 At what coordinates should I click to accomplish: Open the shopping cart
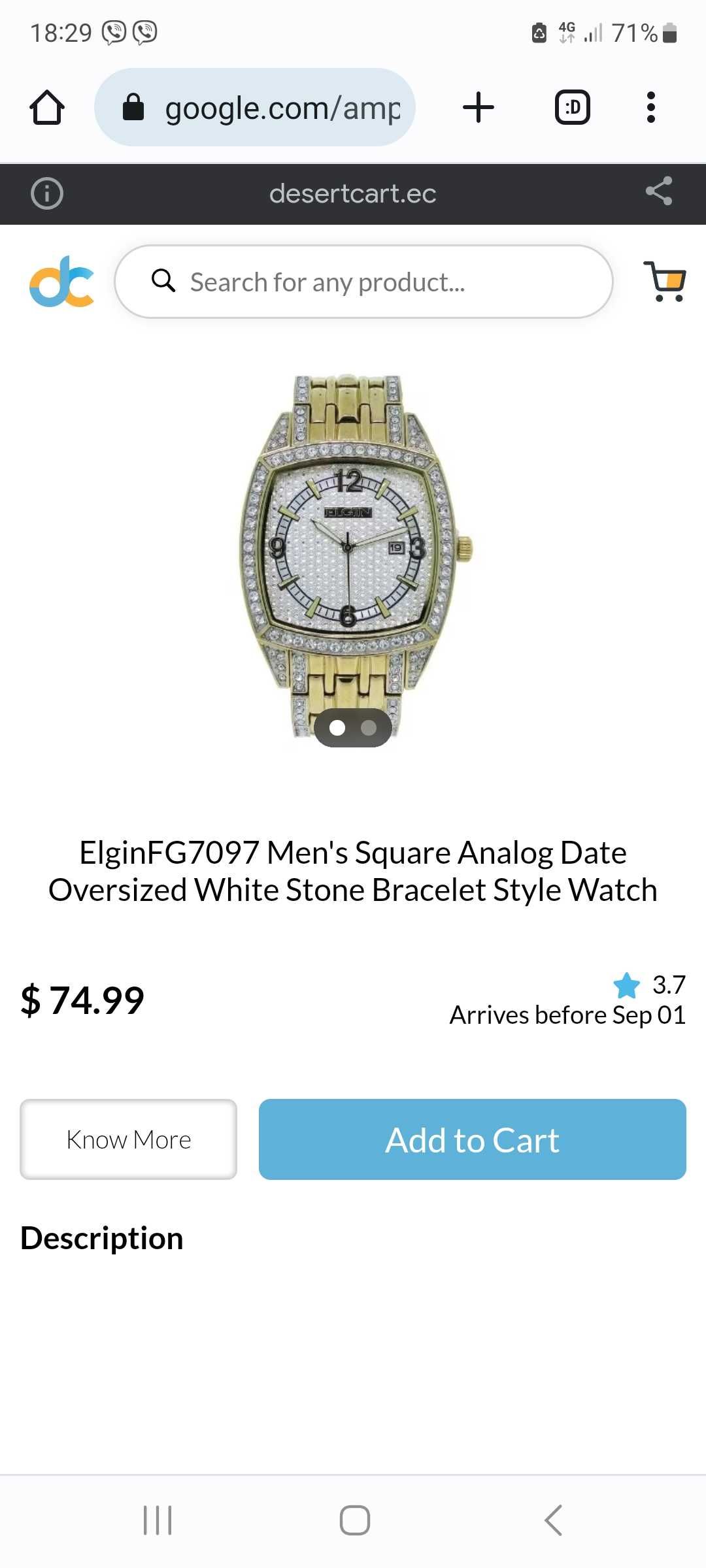(x=665, y=281)
